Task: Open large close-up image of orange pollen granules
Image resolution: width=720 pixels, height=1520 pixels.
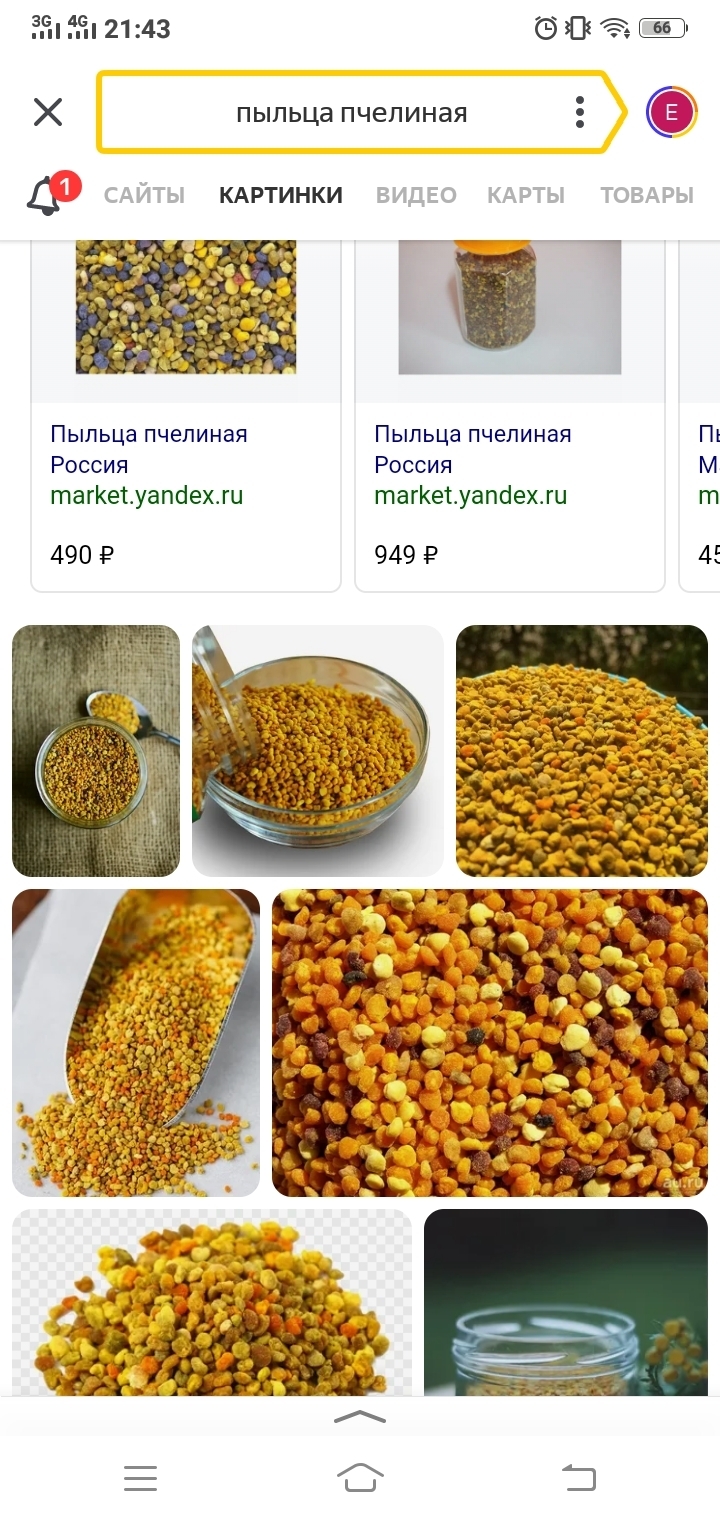Action: point(490,1042)
